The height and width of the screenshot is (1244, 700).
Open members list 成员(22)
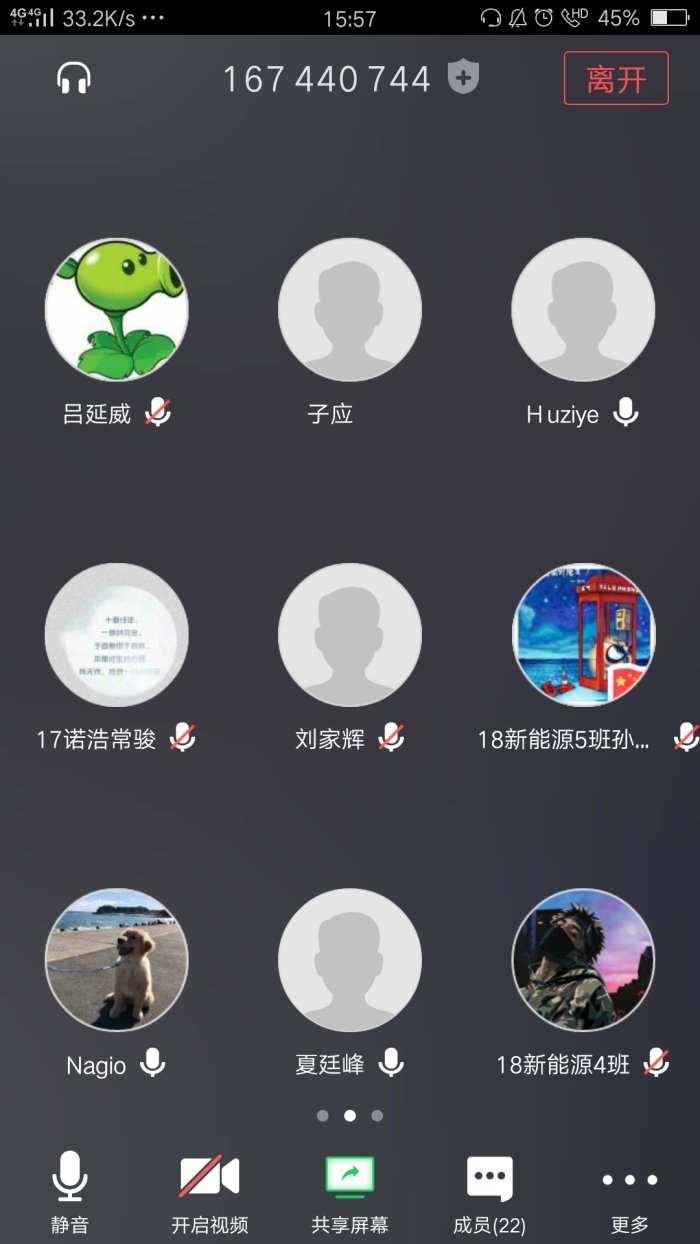tap(489, 1191)
